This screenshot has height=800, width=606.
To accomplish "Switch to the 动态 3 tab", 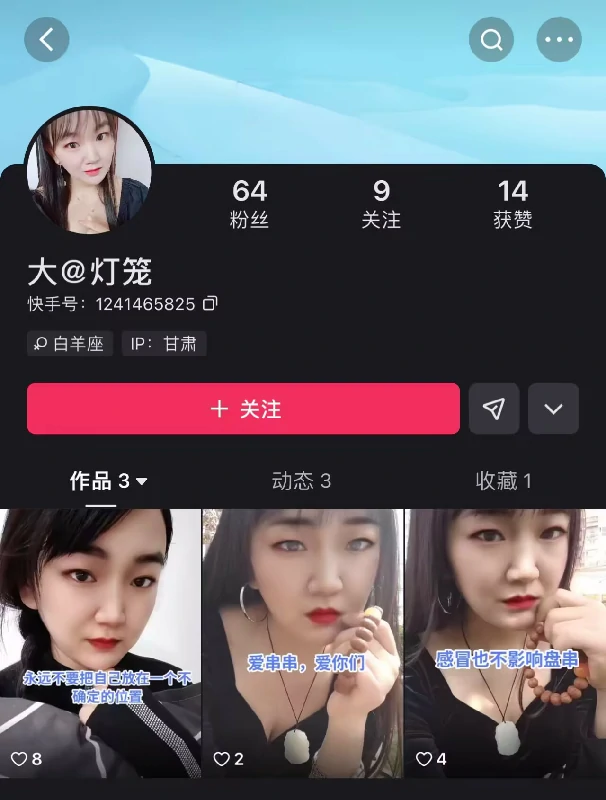I will click(x=301, y=481).
